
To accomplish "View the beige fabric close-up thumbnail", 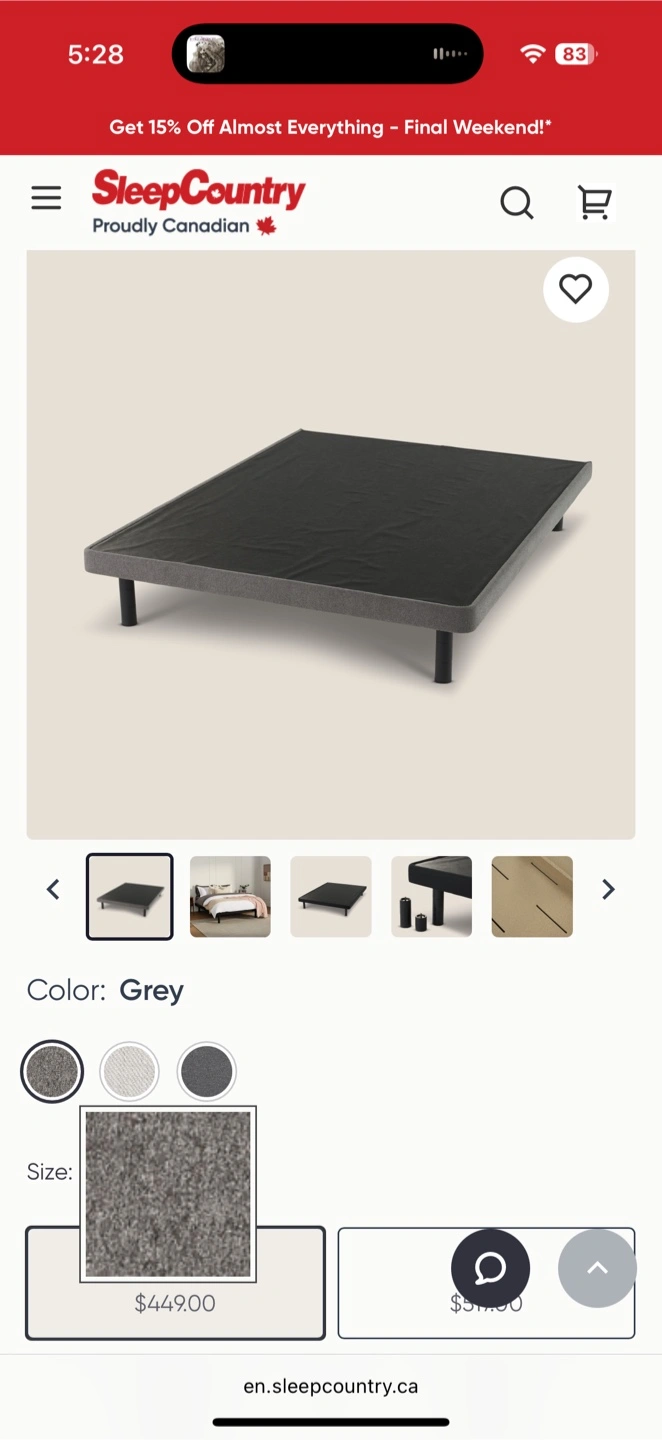I will (x=532, y=896).
